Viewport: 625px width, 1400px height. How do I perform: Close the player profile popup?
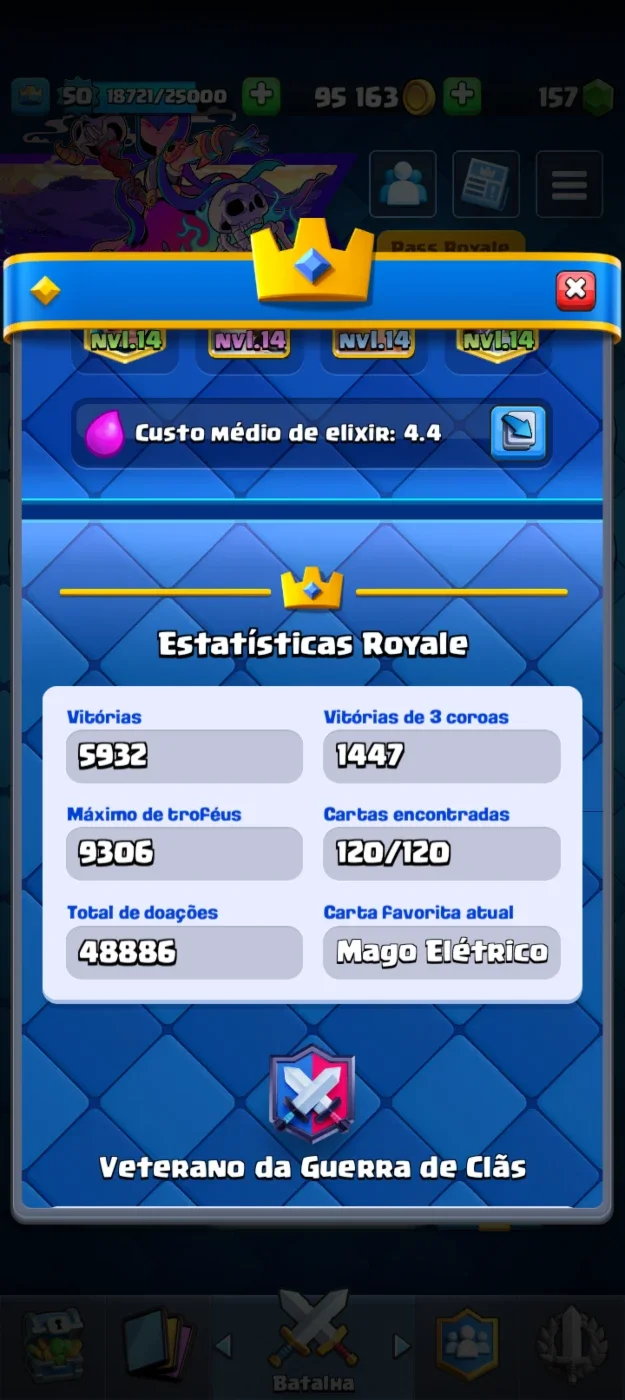click(x=575, y=290)
